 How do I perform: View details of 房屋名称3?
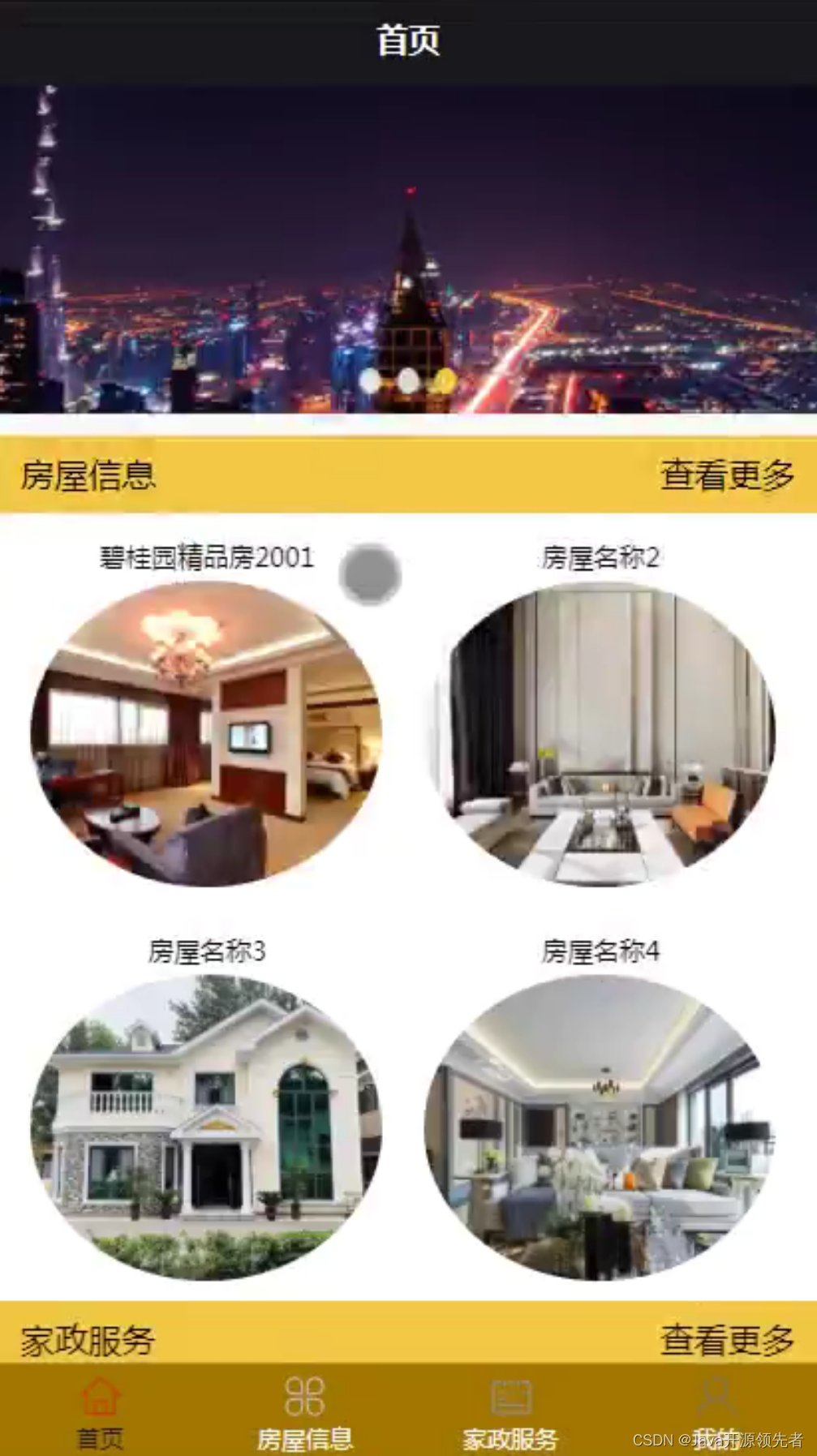(x=206, y=1127)
